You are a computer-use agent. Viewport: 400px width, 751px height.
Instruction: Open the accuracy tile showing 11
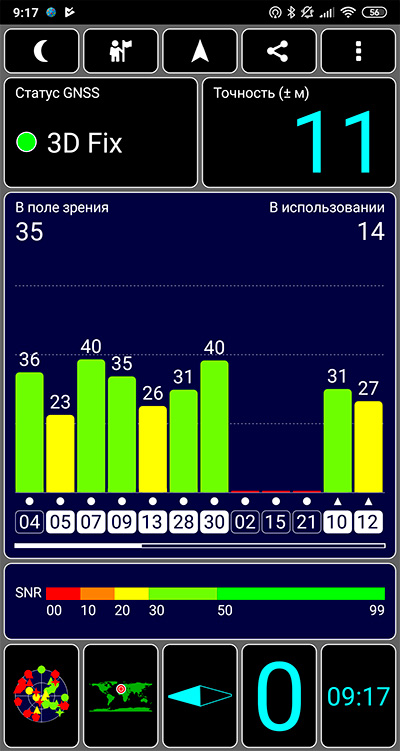pos(299,132)
